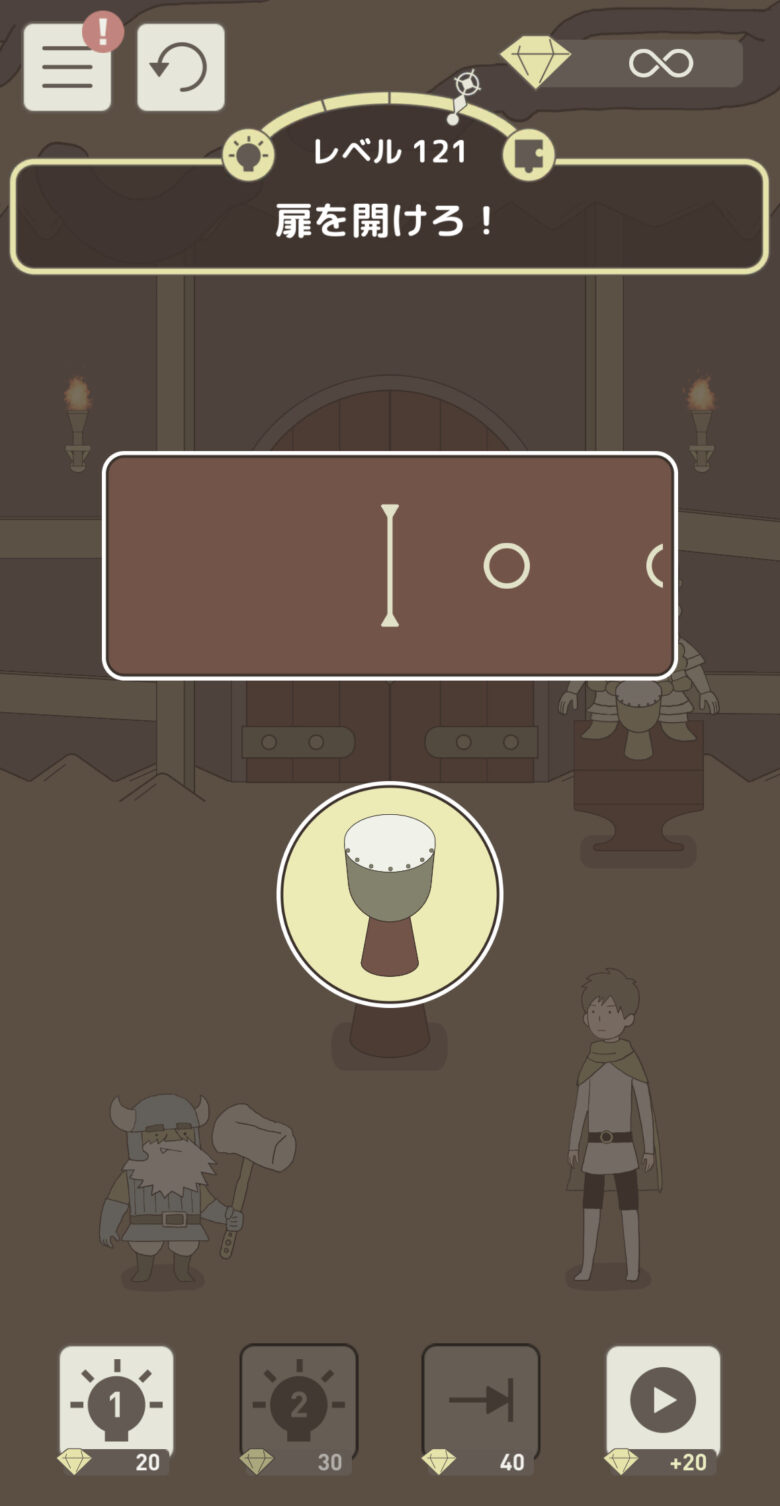This screenshot has height=1506, width=780.
Task: Use hint 2 for 30 gems
Action: coord(298,1410)
